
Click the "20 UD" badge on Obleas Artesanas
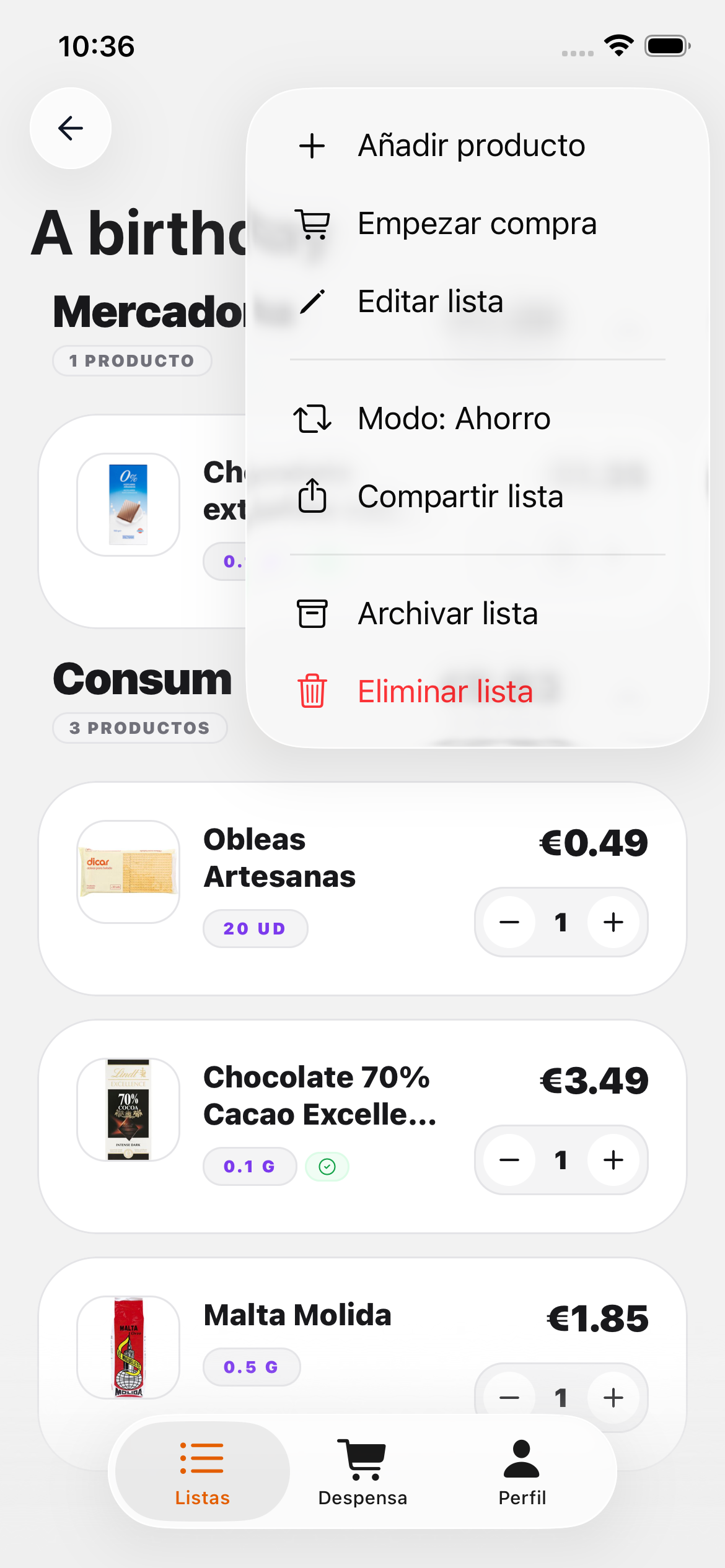(255, 928)
